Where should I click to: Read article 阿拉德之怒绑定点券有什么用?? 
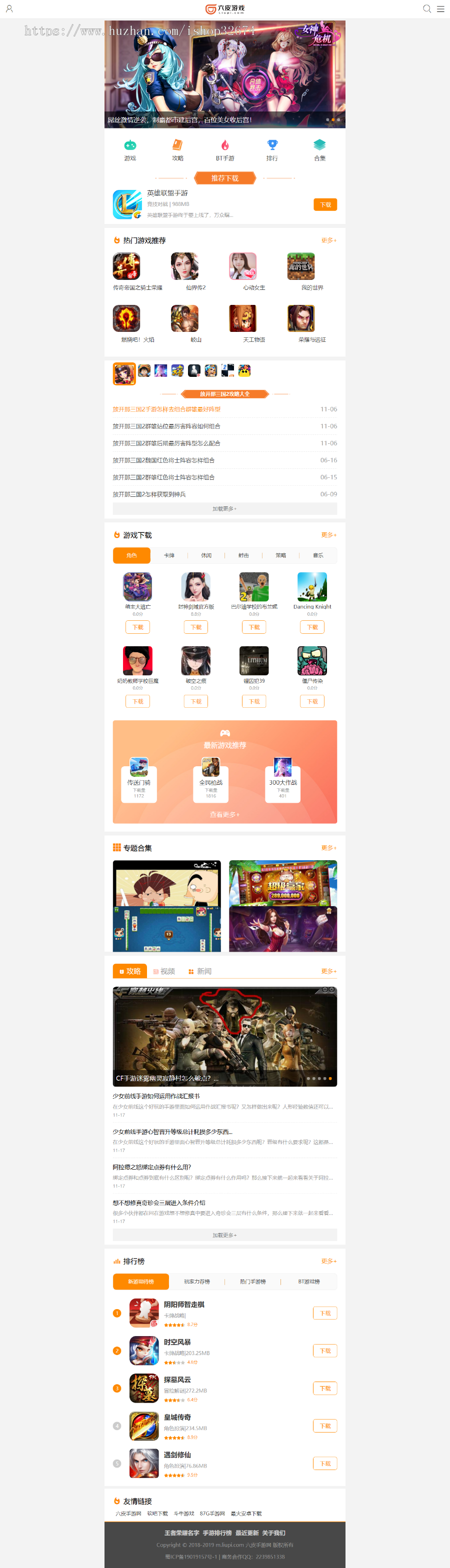coord(151,1167)
